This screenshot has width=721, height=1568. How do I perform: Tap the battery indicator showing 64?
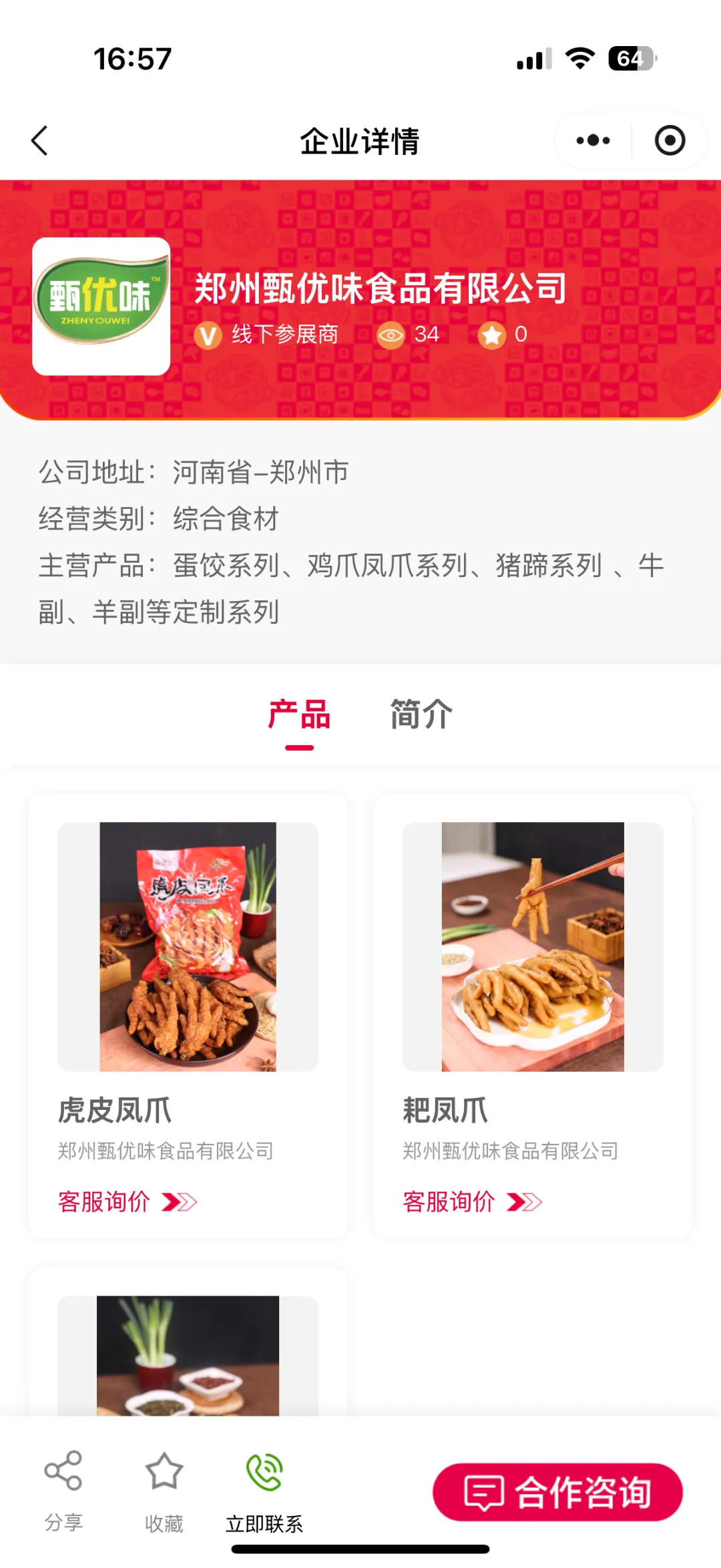[630, 59]
